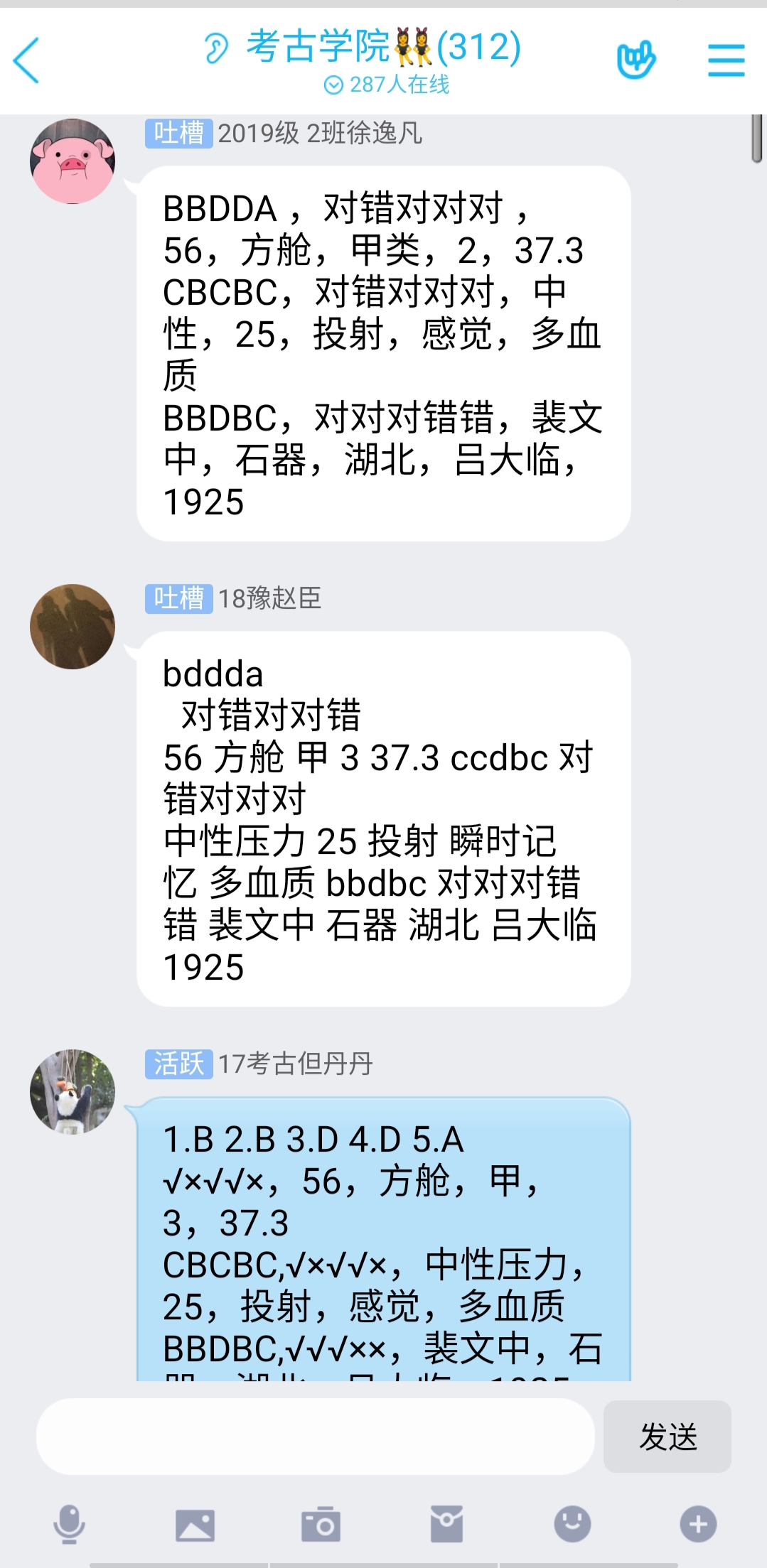This screenshot has width=767, height=1568.
Task: Focus the message input field
Action: point(315,1437)
